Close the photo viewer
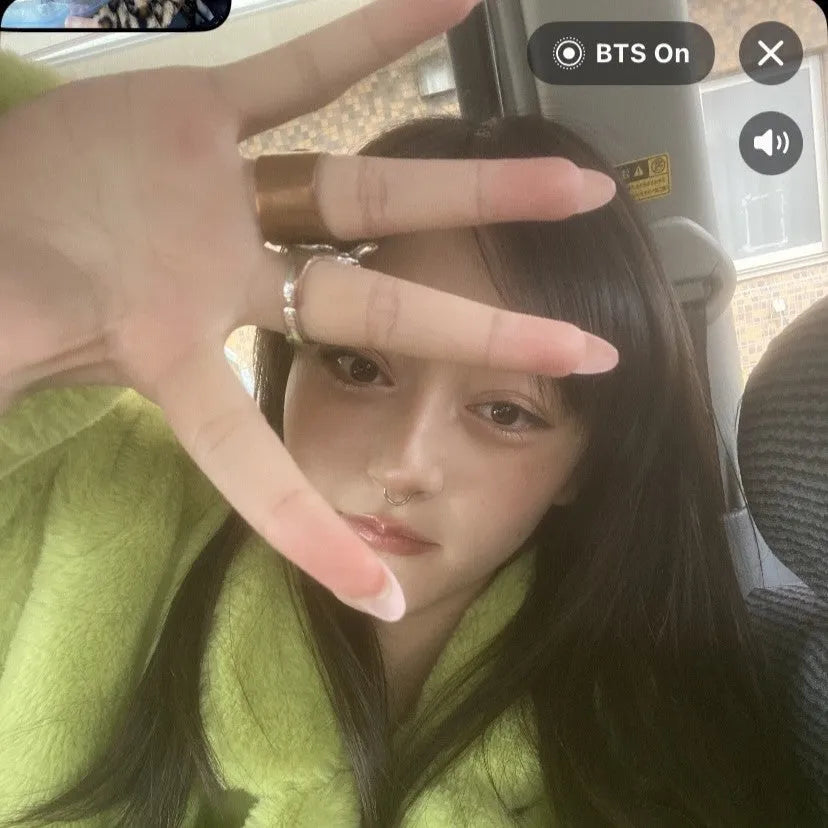The width and height of the screenshot is (828, 828). tap(770, 53)
